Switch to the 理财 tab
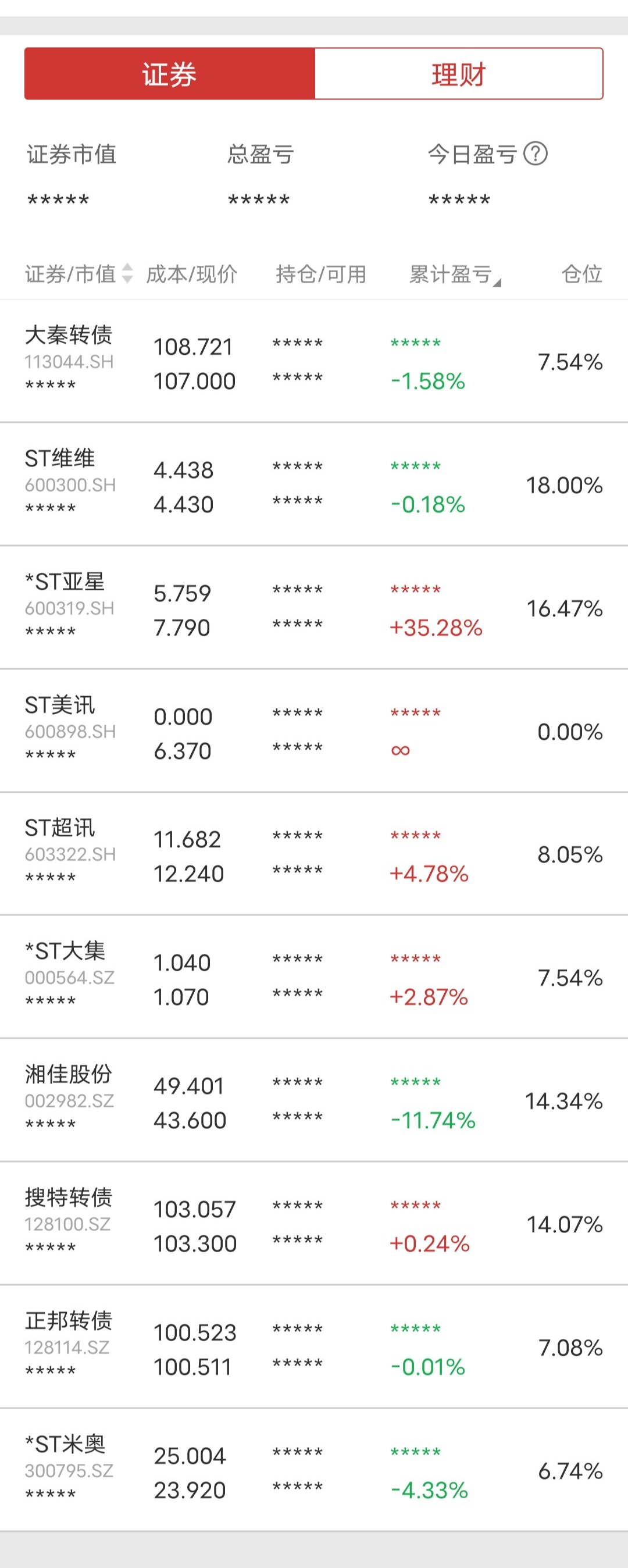 458,74
